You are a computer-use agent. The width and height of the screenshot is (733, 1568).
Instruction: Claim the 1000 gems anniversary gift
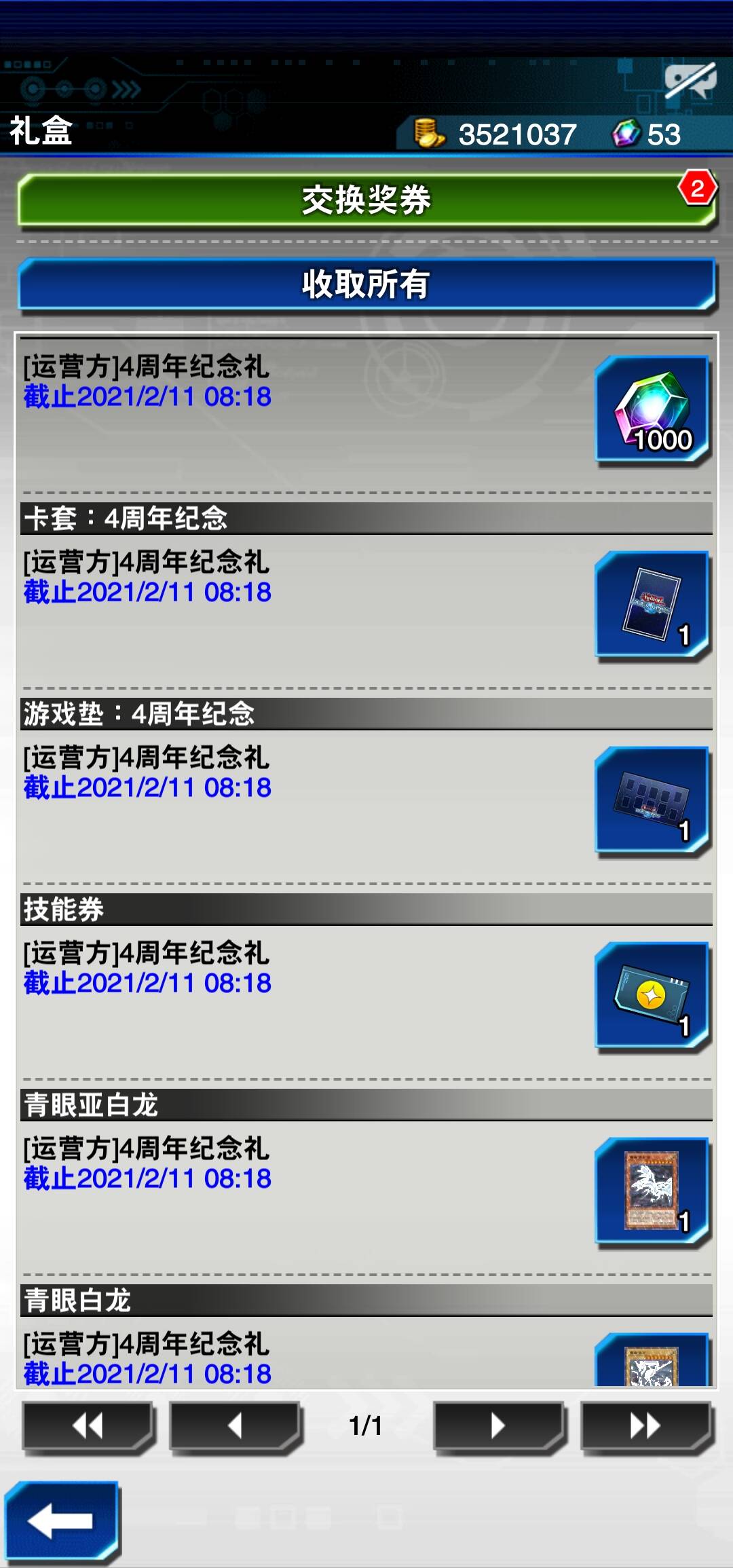click(x=652, y=410)
